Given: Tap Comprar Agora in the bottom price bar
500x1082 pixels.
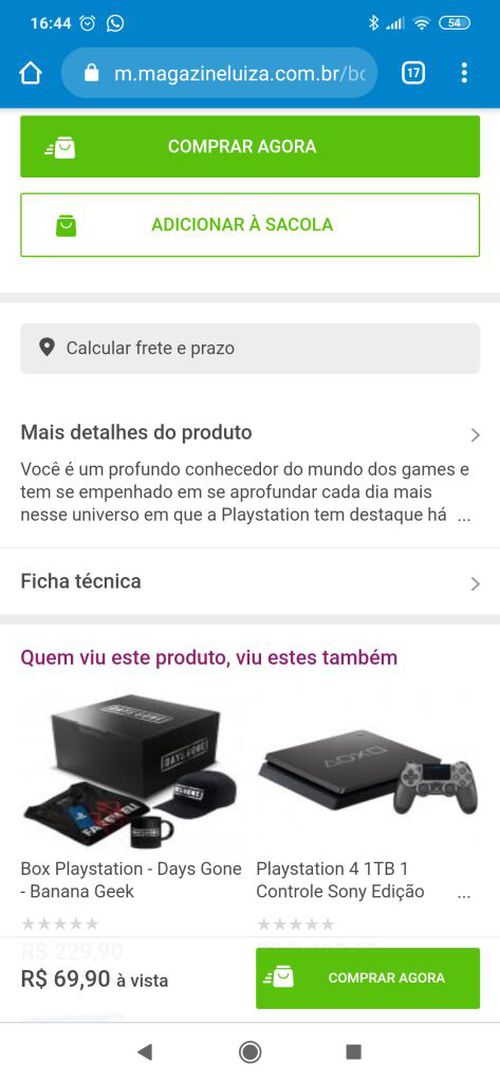Looking at the screenshot, I should point(368,978).
